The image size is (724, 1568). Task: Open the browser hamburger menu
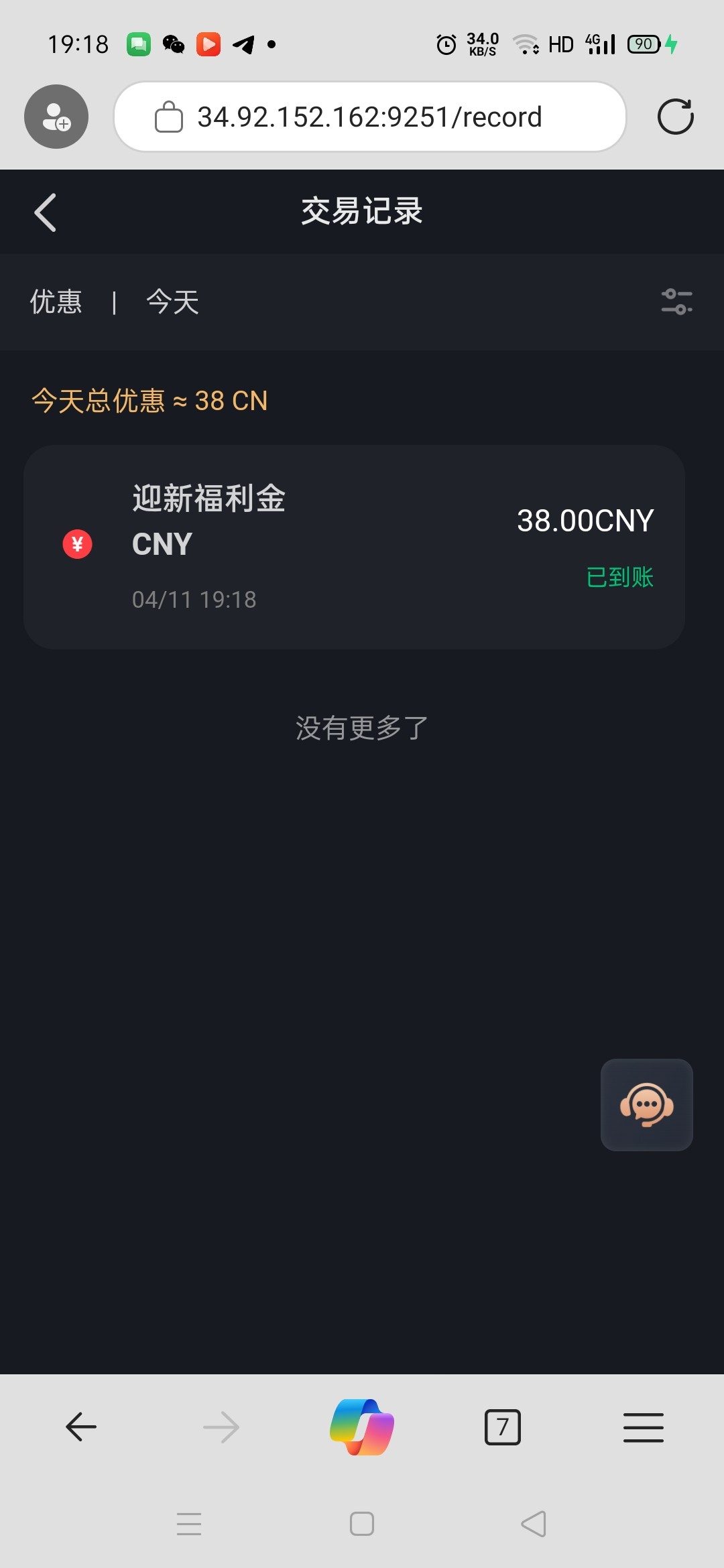click(x=643, y=1427)
